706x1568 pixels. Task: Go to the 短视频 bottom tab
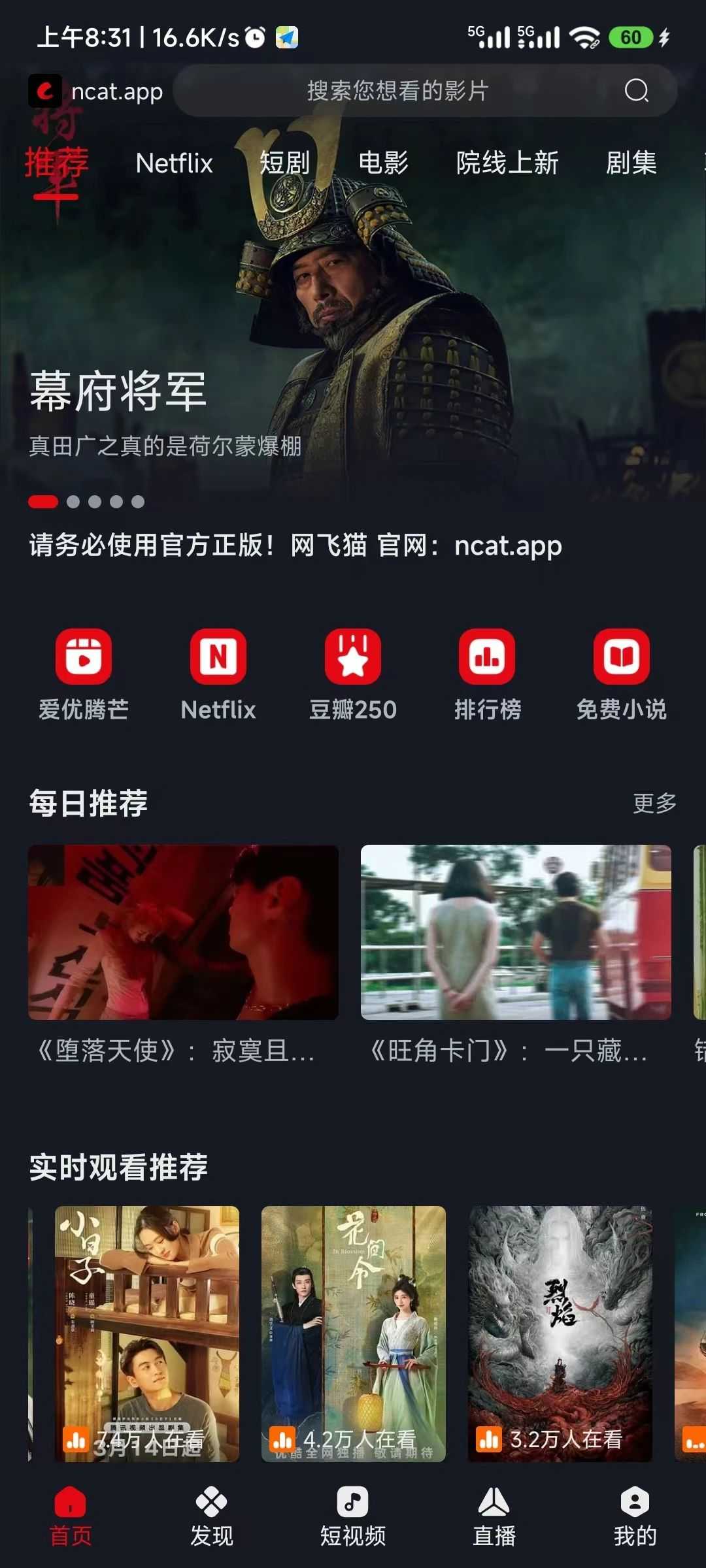pos(353,1516)
